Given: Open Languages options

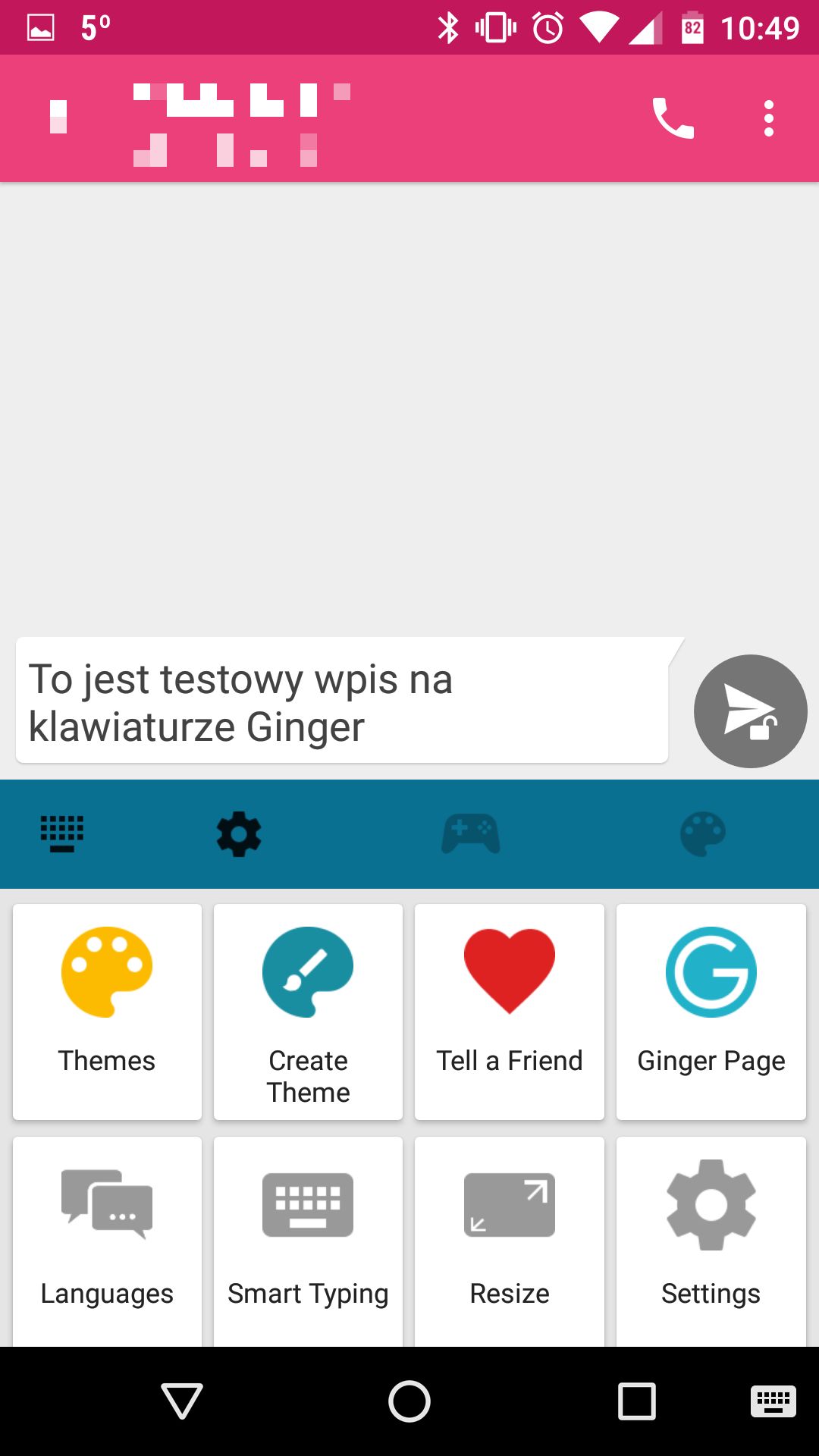Looking at the screenshot, I should (107, 1242).
